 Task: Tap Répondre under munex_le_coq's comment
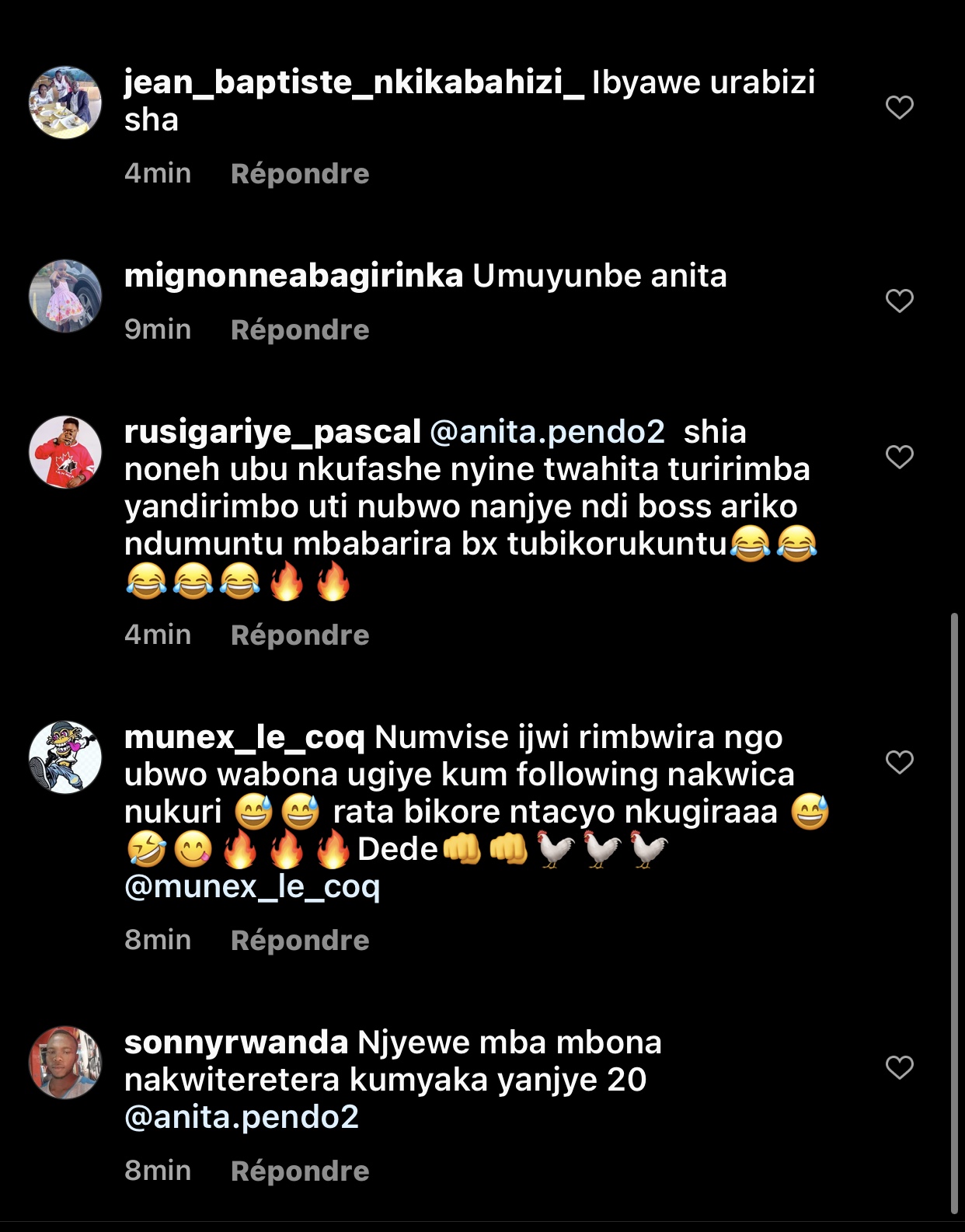click(x=300, y=941)
